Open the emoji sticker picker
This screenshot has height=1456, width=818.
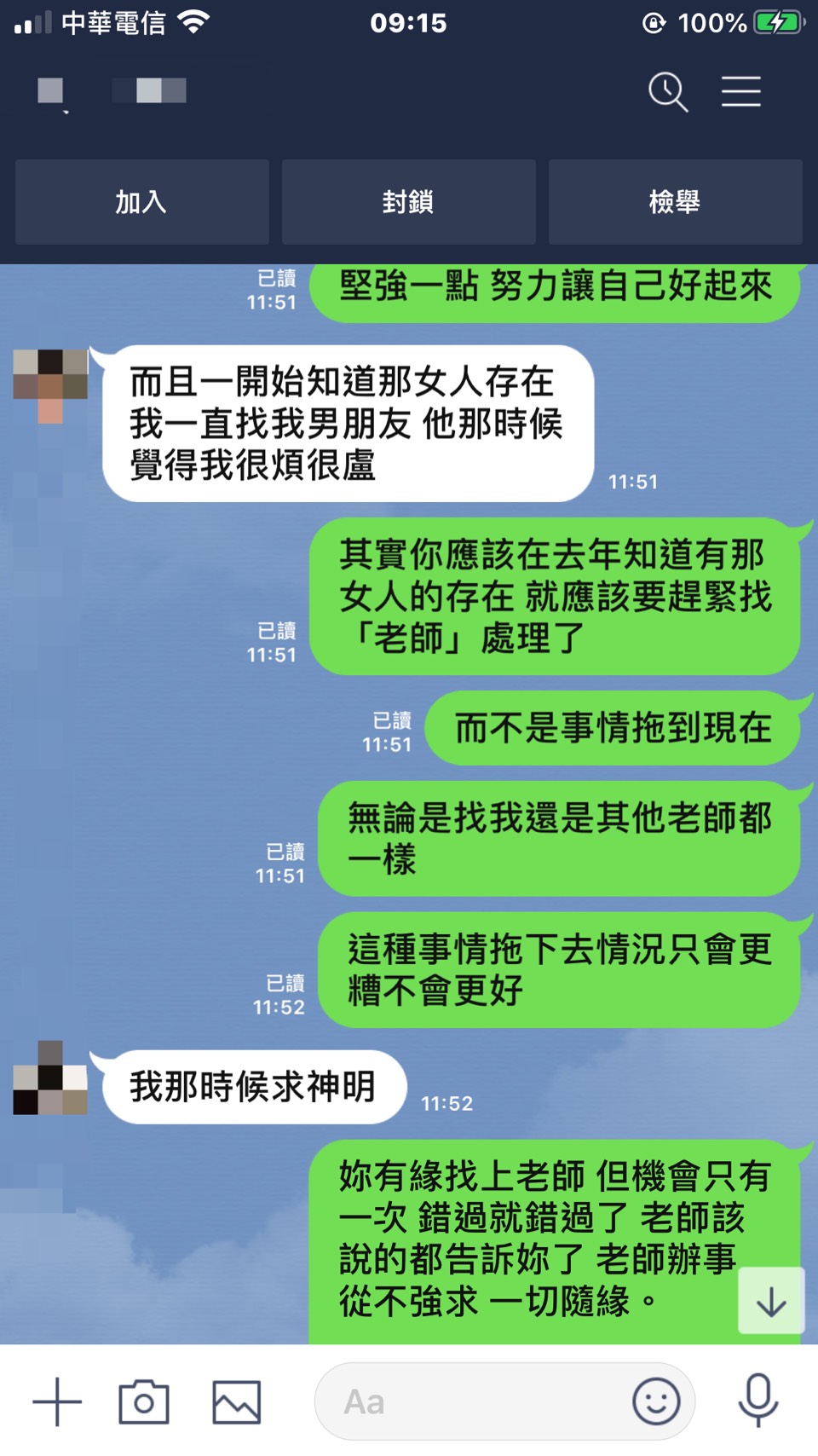[656, 1401]
